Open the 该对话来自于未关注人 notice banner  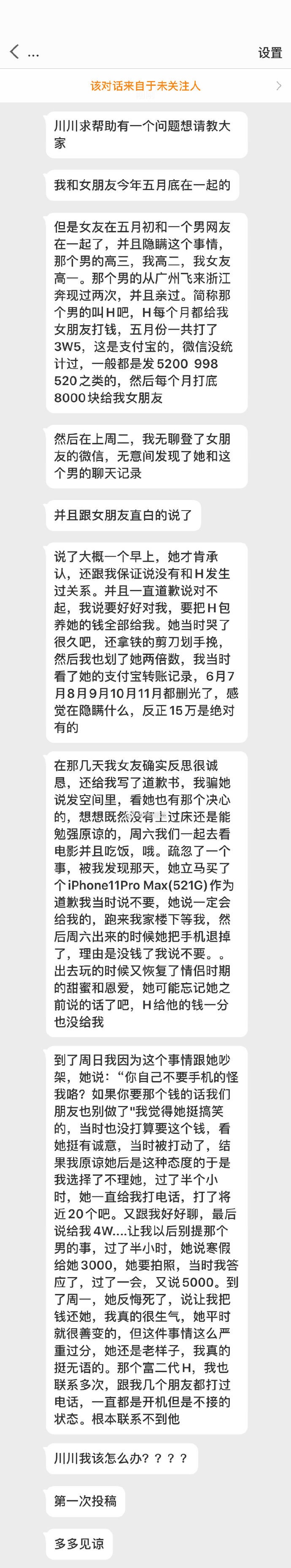click(145, 86)
